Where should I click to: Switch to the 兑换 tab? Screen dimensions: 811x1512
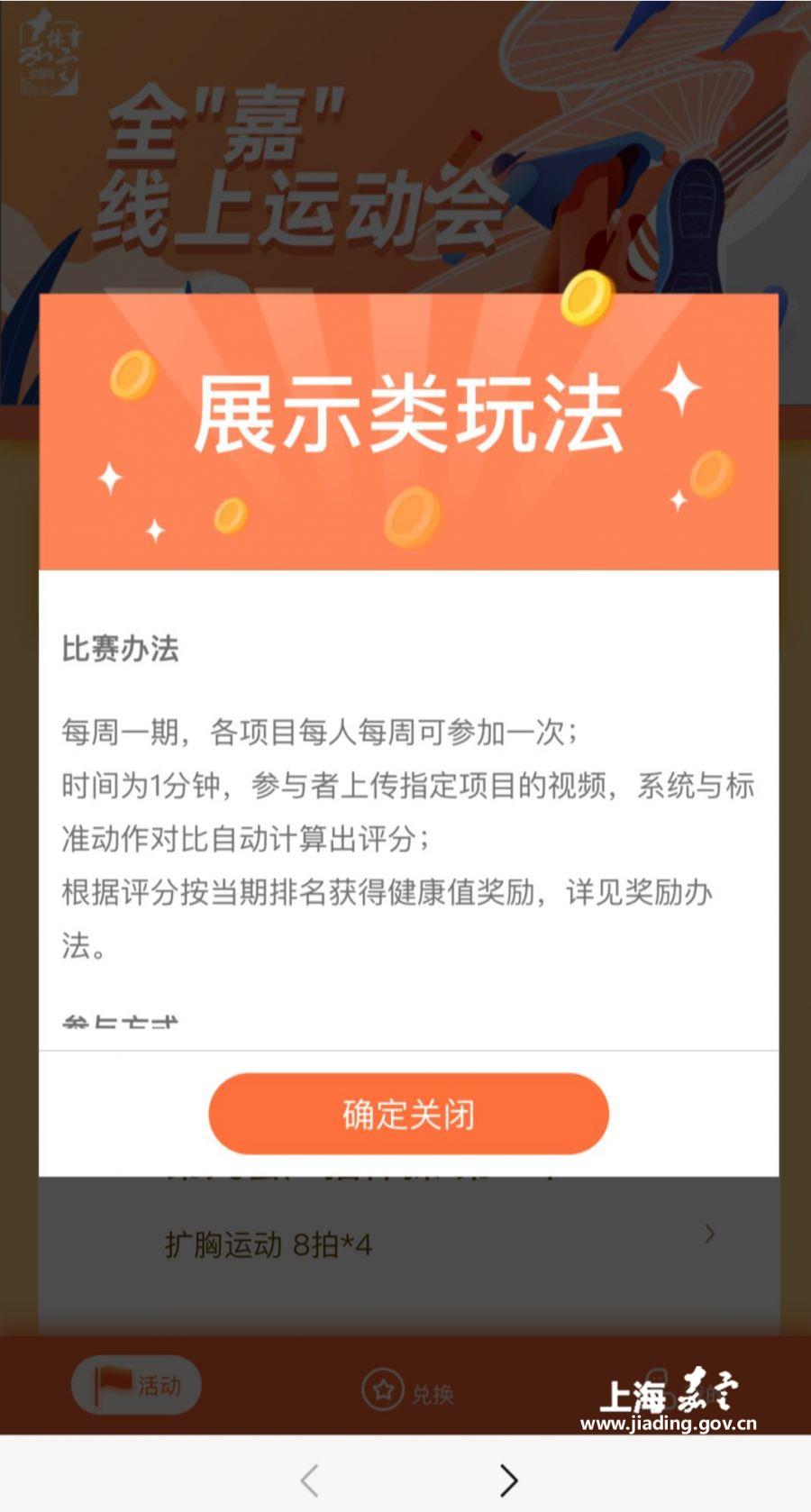(x=408, y=1392)
